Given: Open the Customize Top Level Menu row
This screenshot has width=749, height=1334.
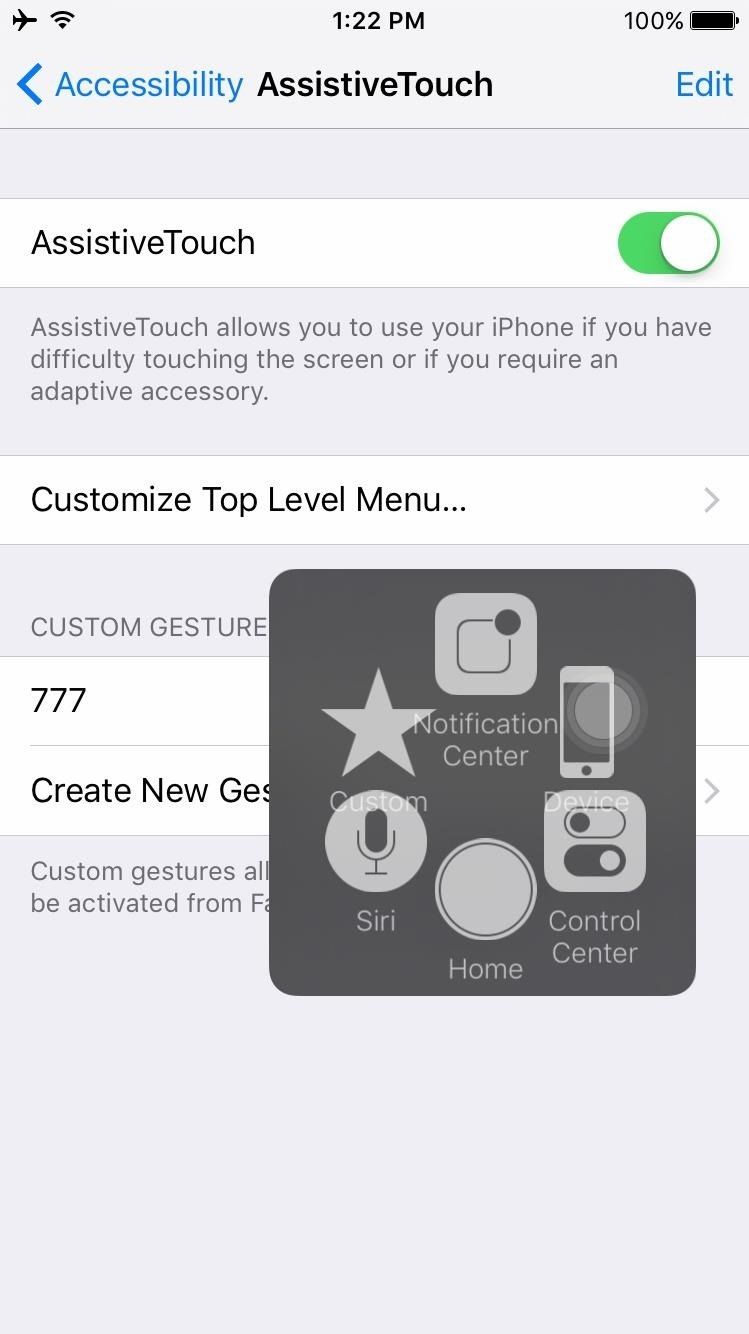Looking at the screenshot, I should click(x=248, y=500).
